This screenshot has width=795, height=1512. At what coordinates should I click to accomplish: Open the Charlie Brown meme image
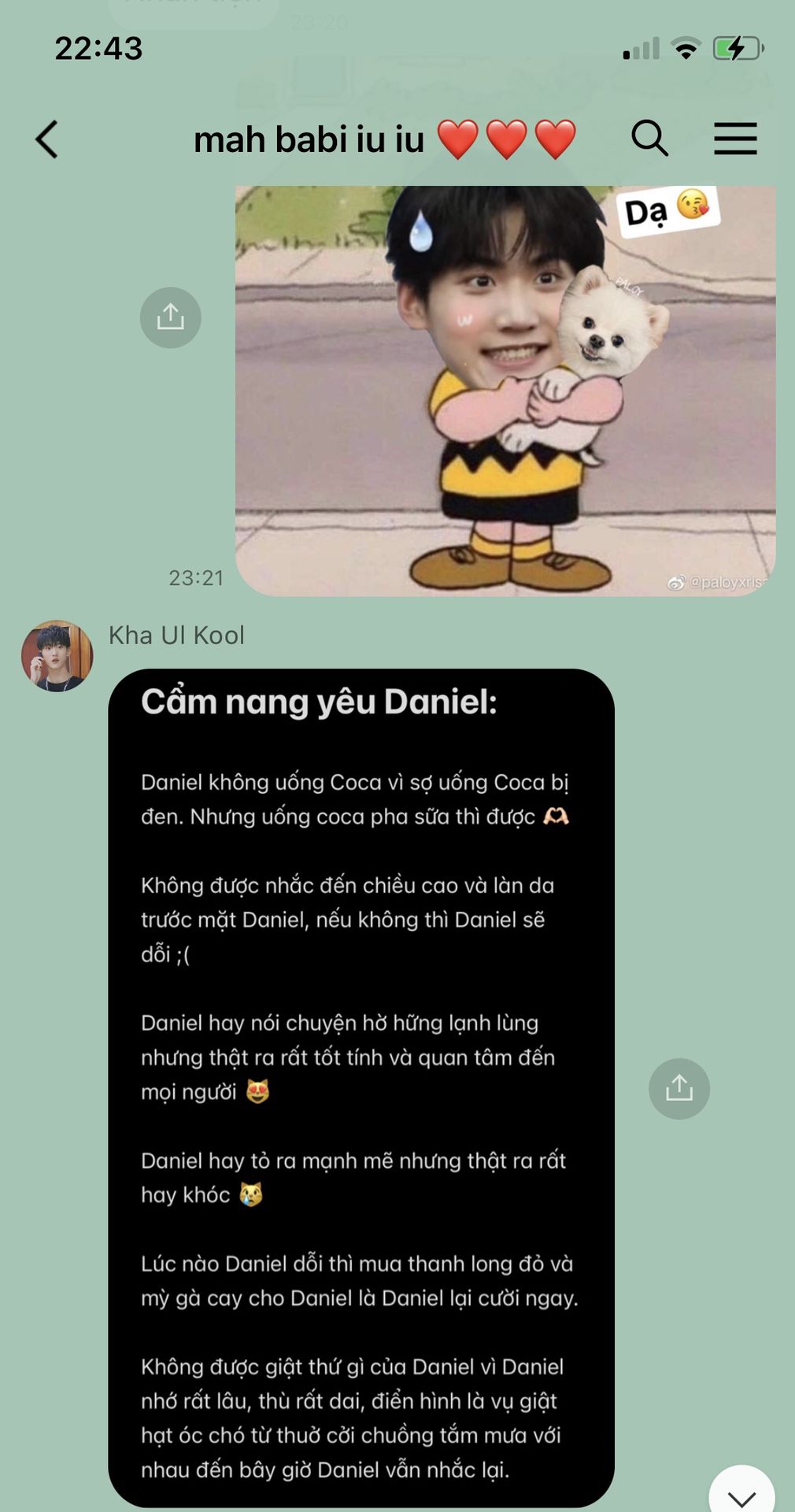coord(505,391)
